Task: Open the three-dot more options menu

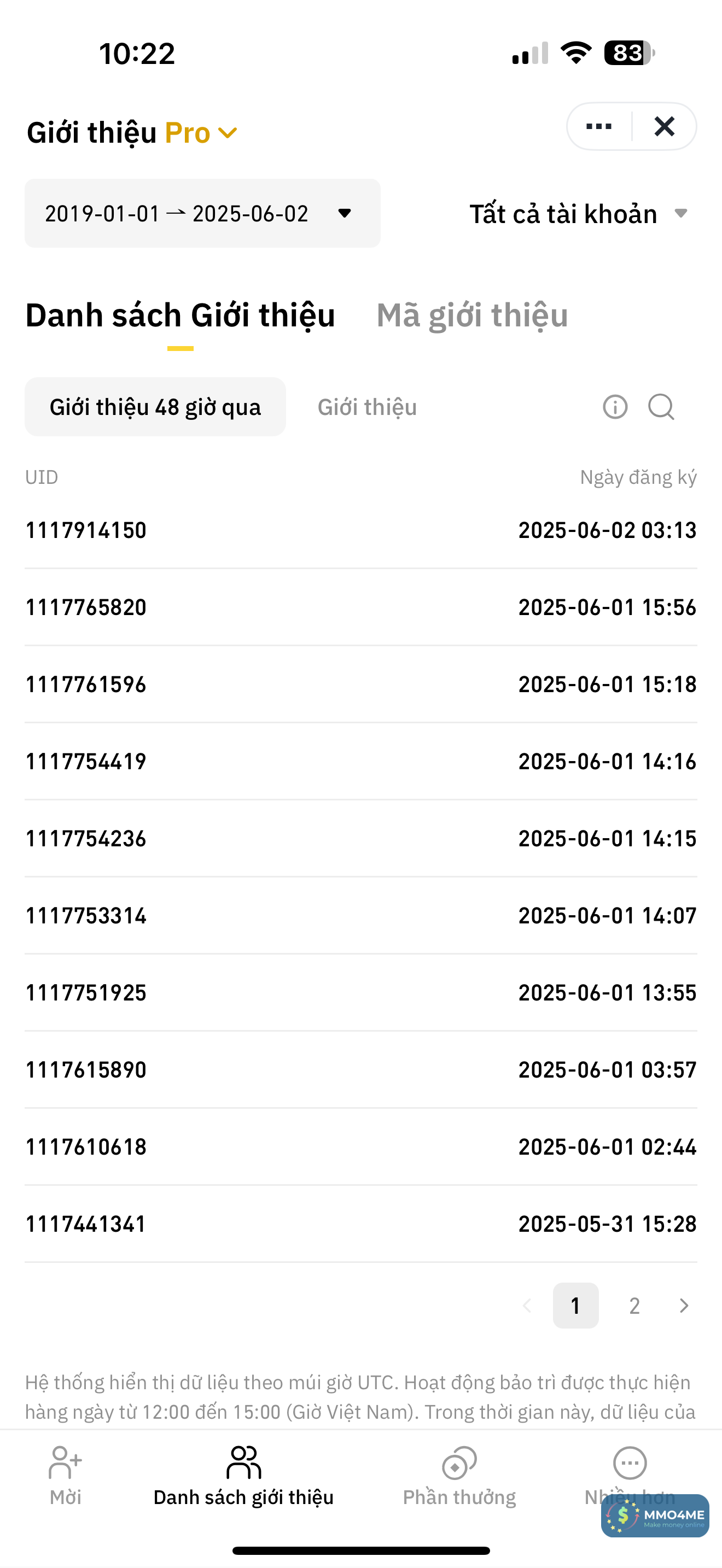Action: pos(599,127)
